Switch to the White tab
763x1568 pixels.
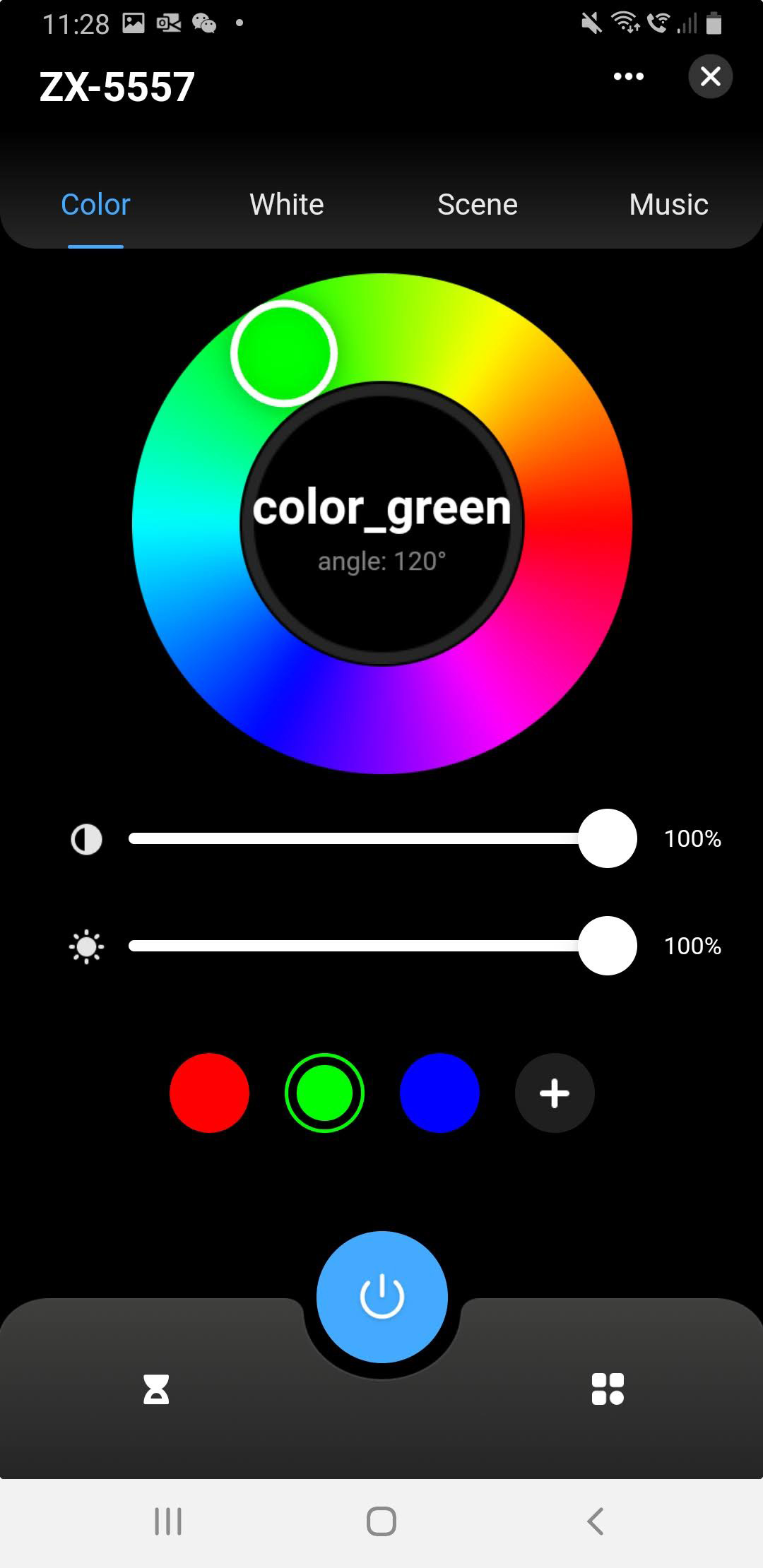click(286, 205)
